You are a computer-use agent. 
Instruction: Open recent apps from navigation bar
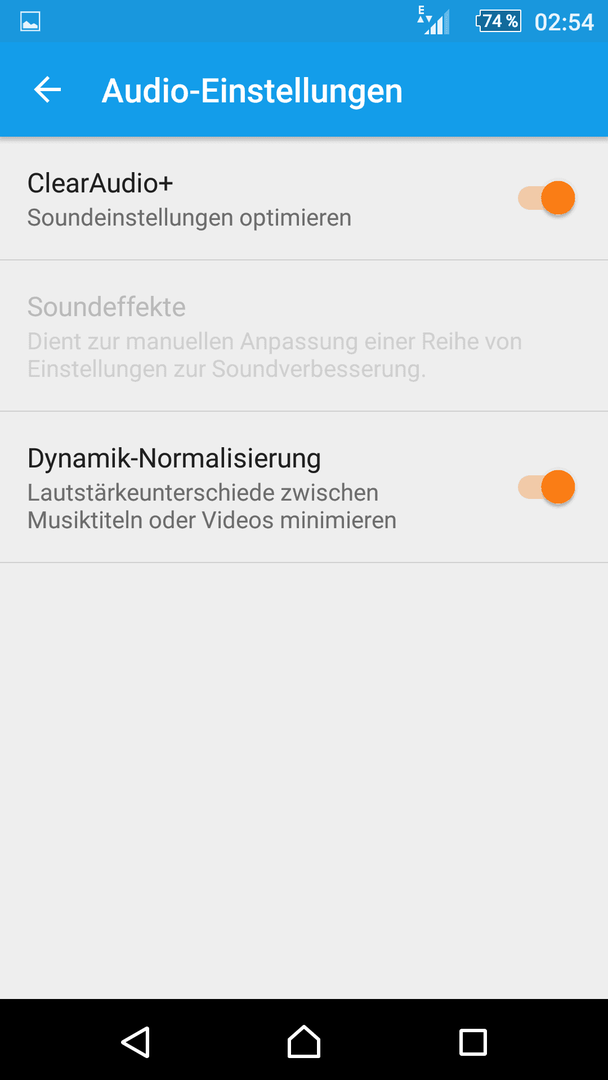472,1041
